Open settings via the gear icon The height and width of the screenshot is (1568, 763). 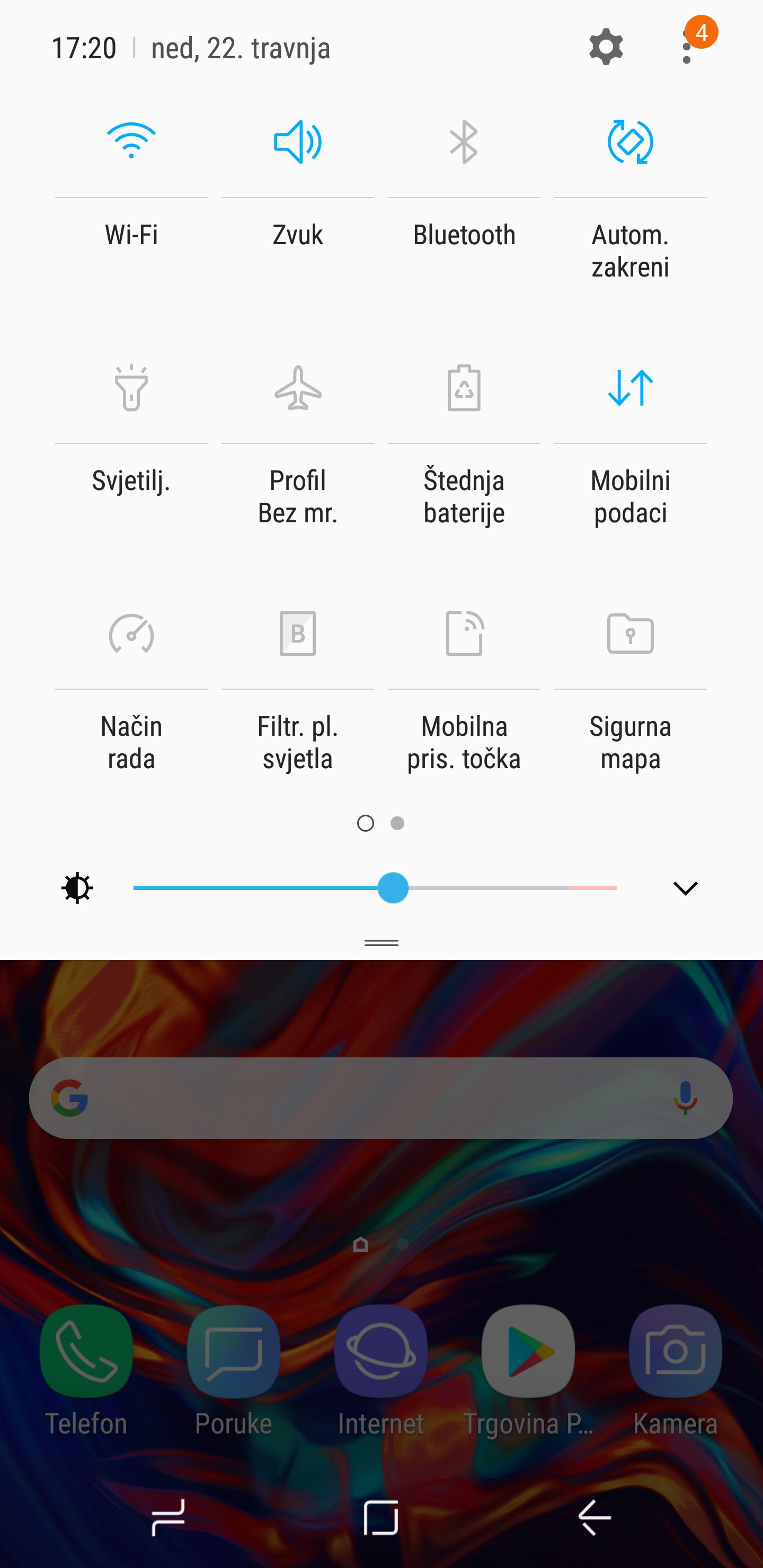605,47
